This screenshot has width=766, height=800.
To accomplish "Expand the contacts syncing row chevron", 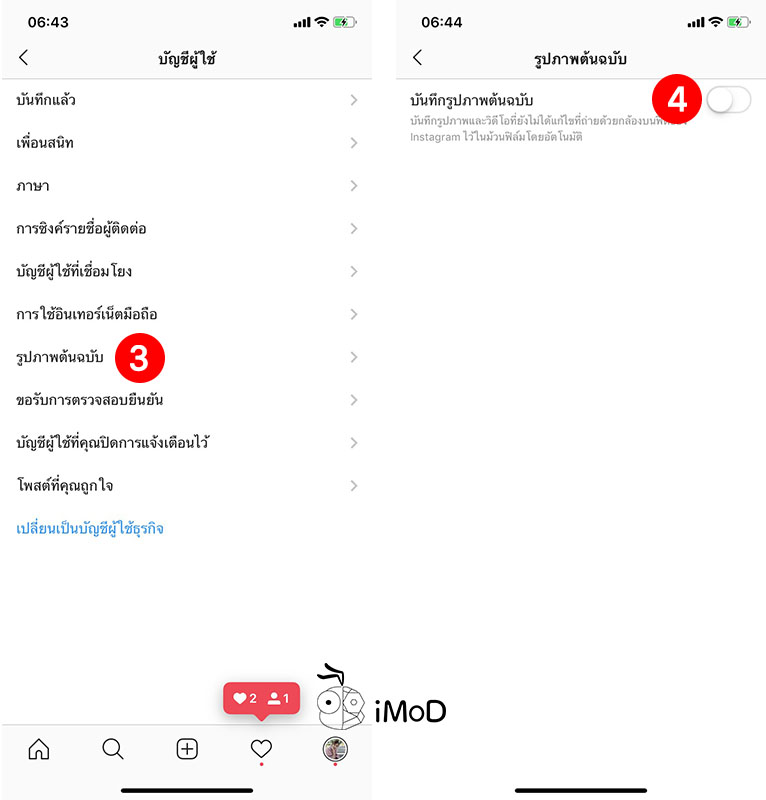I will click(355, 228).
